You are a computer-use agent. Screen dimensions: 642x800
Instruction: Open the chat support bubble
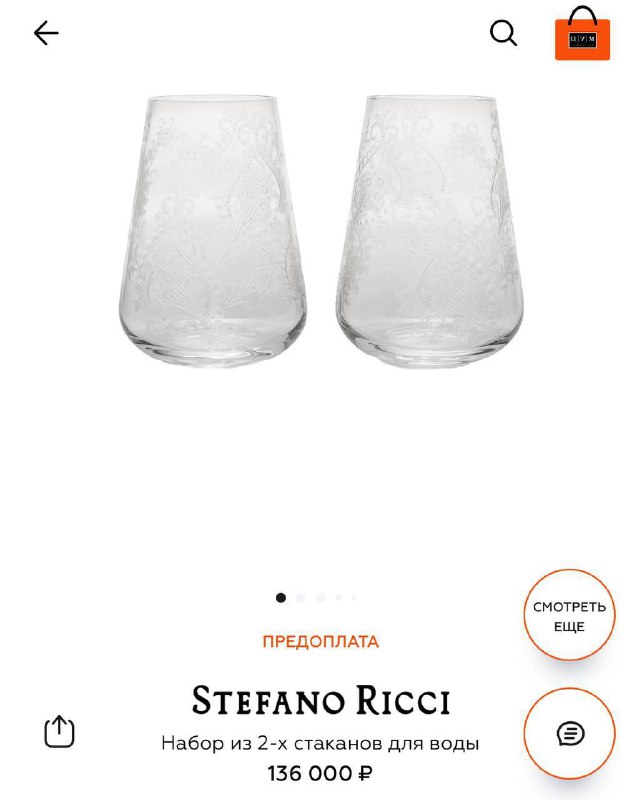[569, 733]
